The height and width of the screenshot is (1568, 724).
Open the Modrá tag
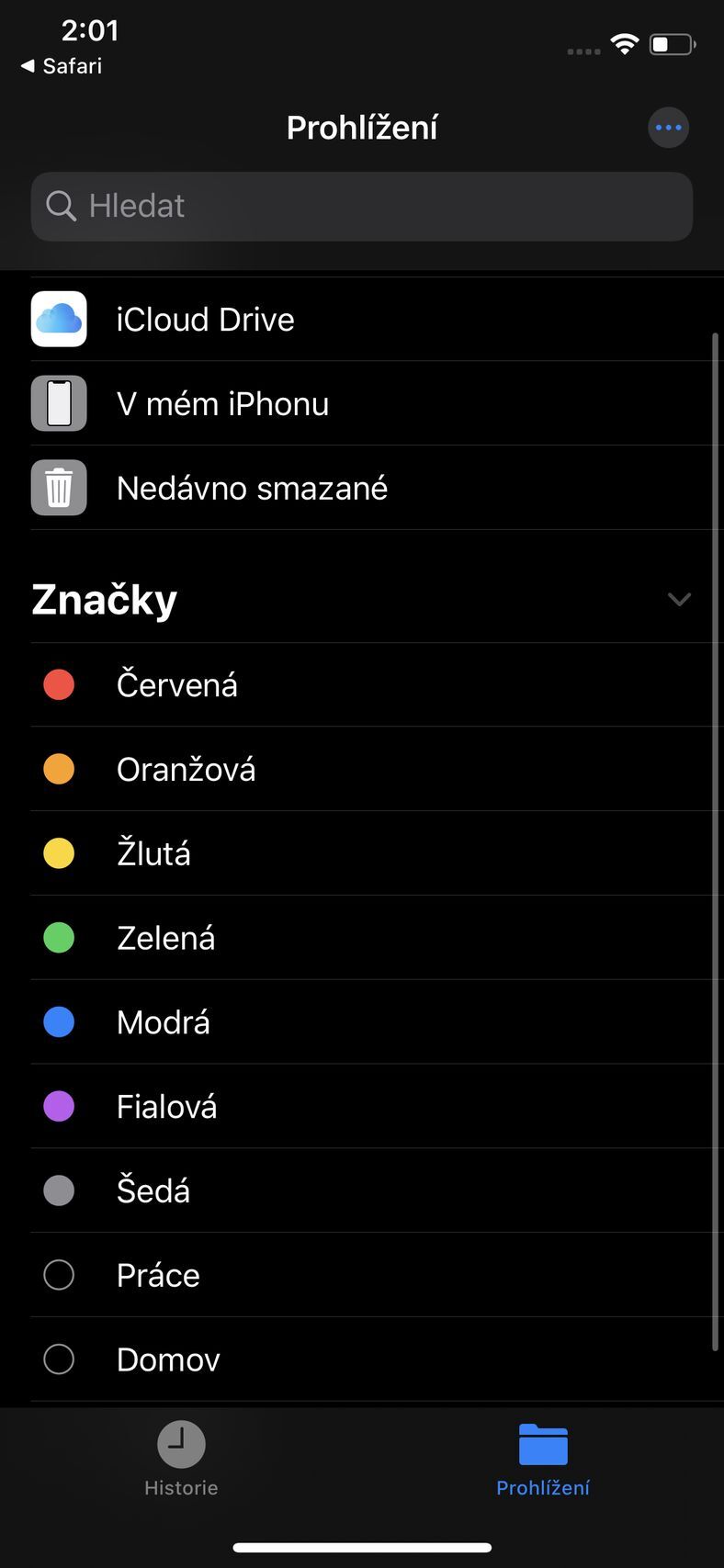(163, 1021)
